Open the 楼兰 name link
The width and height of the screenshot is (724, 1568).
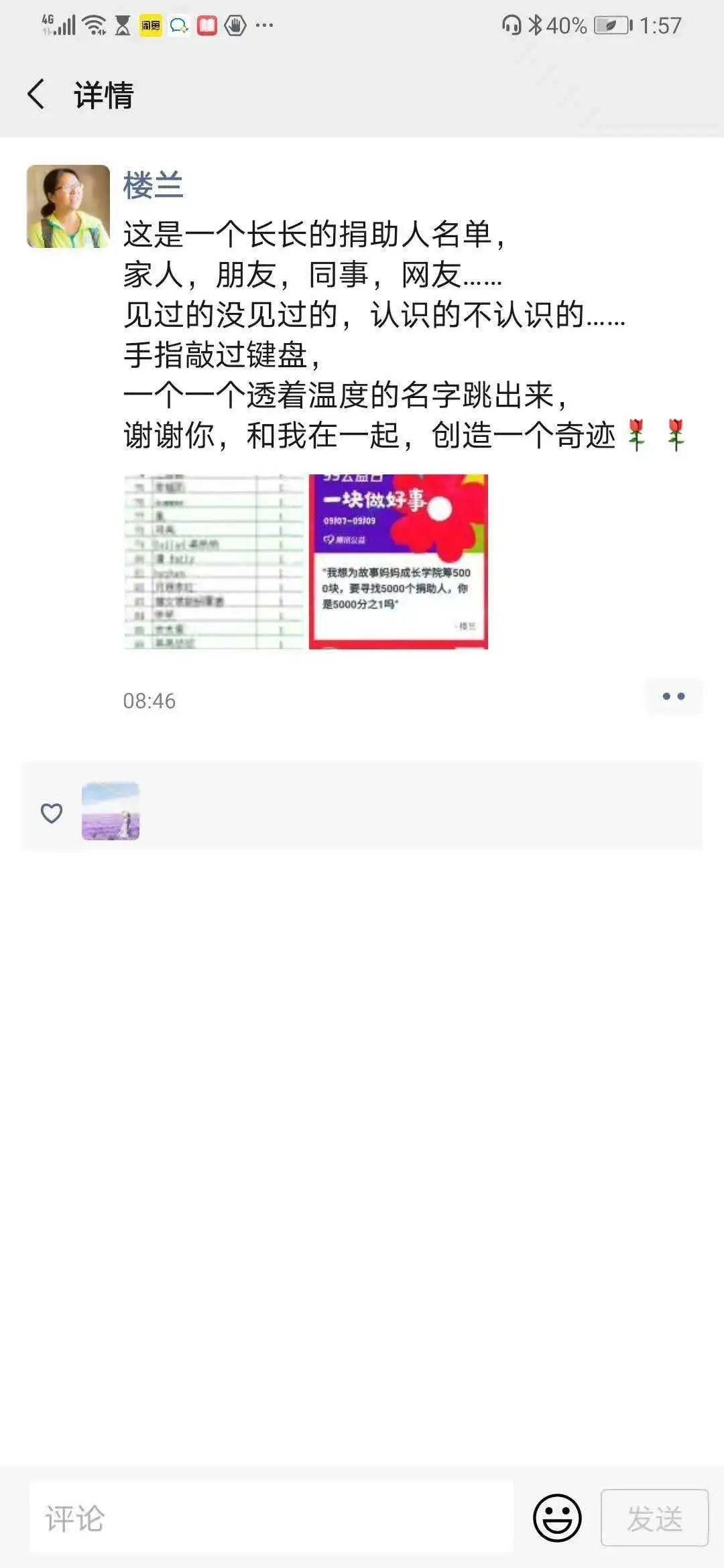[153, 185]
